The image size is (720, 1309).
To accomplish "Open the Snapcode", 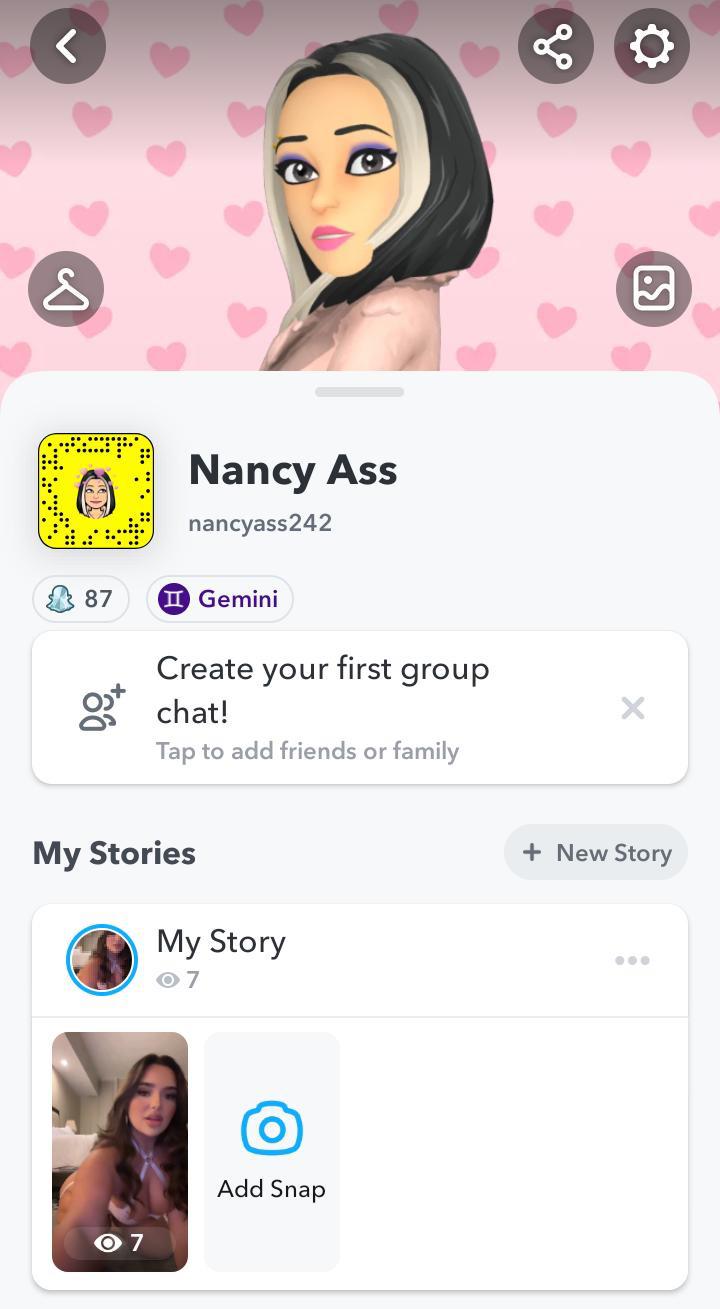I will click(x=96, y=491).
